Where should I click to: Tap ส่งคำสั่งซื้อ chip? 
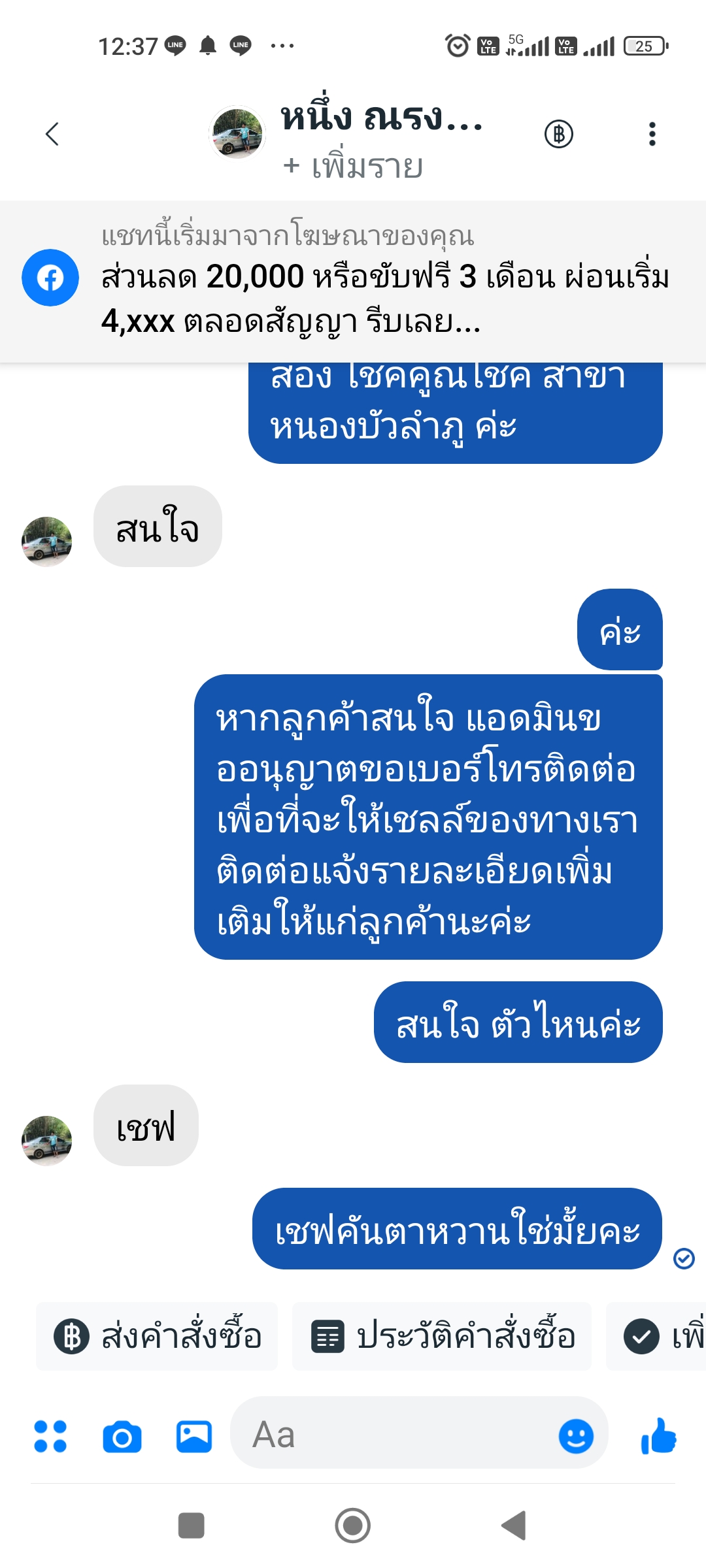pyautogui.click(x=158, y=1336)
